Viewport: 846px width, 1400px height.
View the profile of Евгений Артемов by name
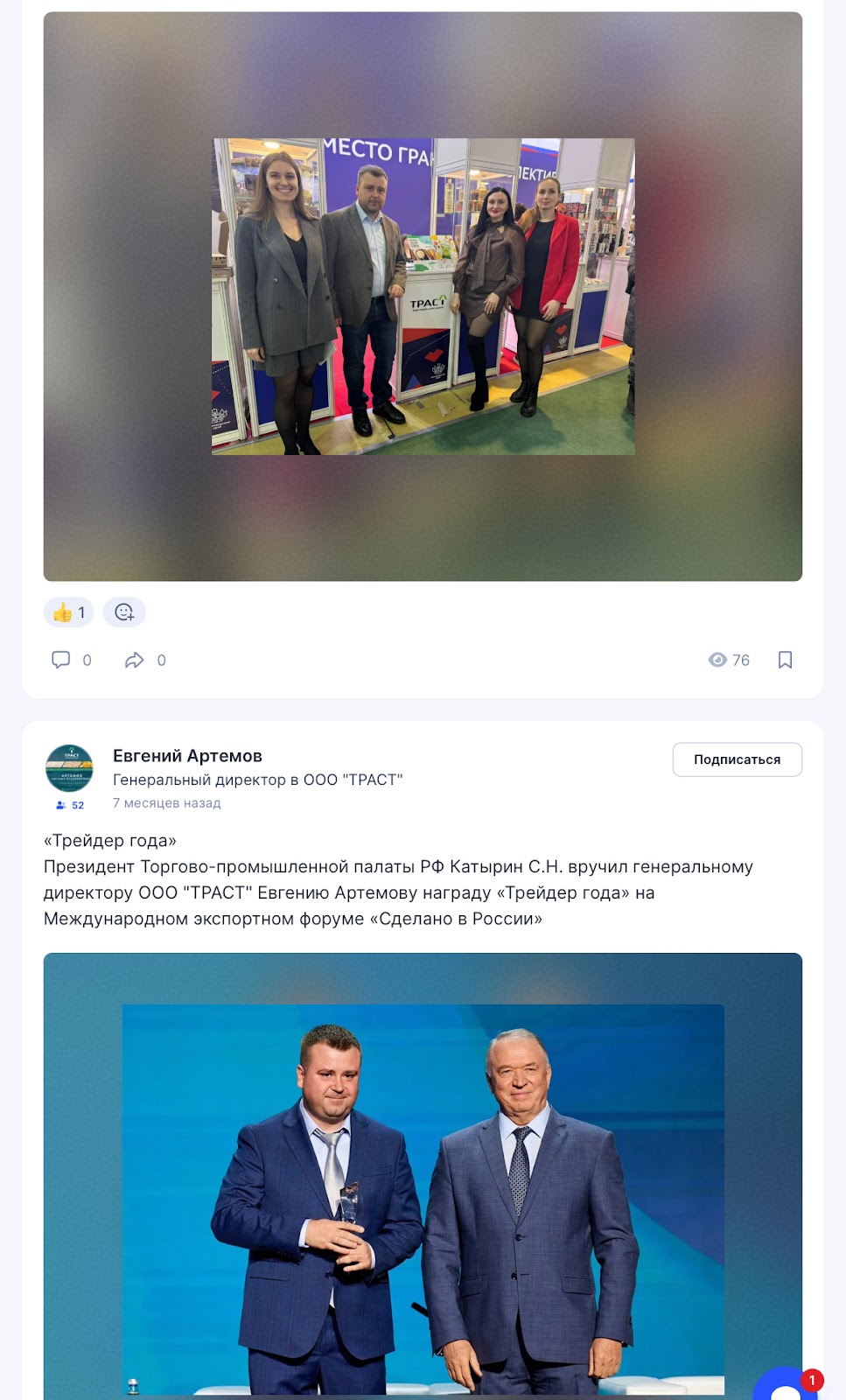[x=187, y=756]
